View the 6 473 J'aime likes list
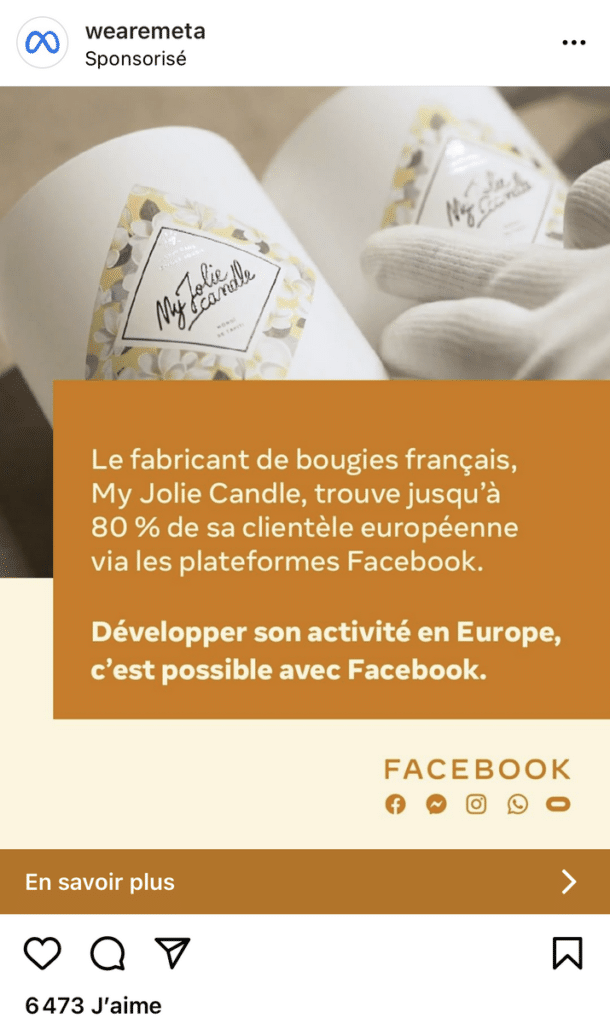610x1024 pixels. pyautogui.click(x=93, y=1005)
